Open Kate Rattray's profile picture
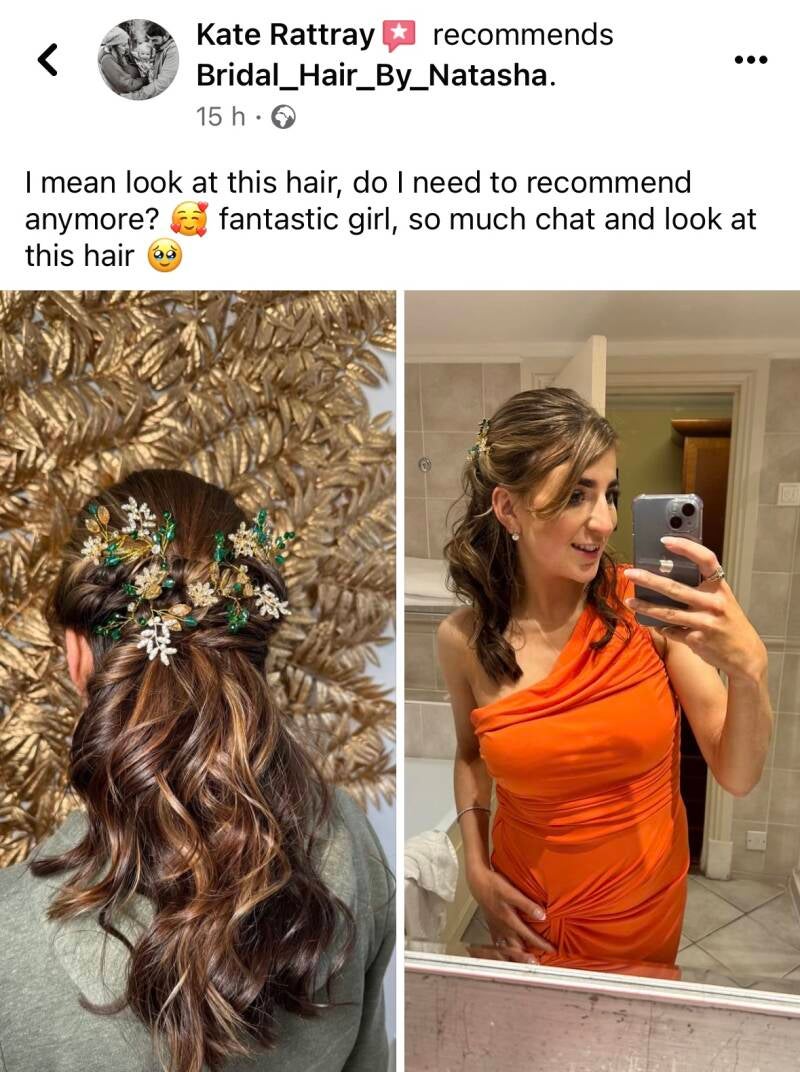800x1072 pixels. click(138, 60)
